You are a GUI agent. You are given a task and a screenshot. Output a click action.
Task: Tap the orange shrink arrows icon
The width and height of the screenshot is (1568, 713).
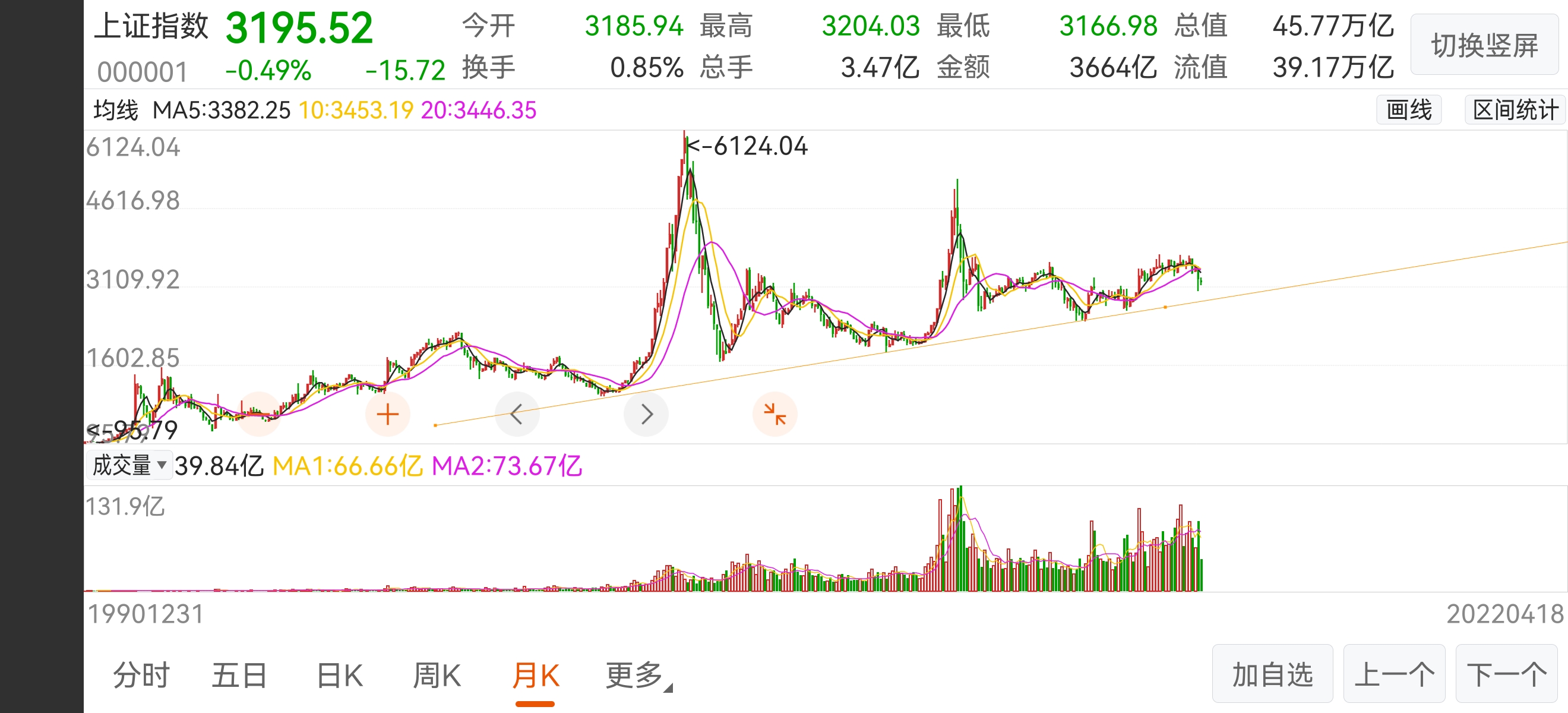click(x=774, y=415)
